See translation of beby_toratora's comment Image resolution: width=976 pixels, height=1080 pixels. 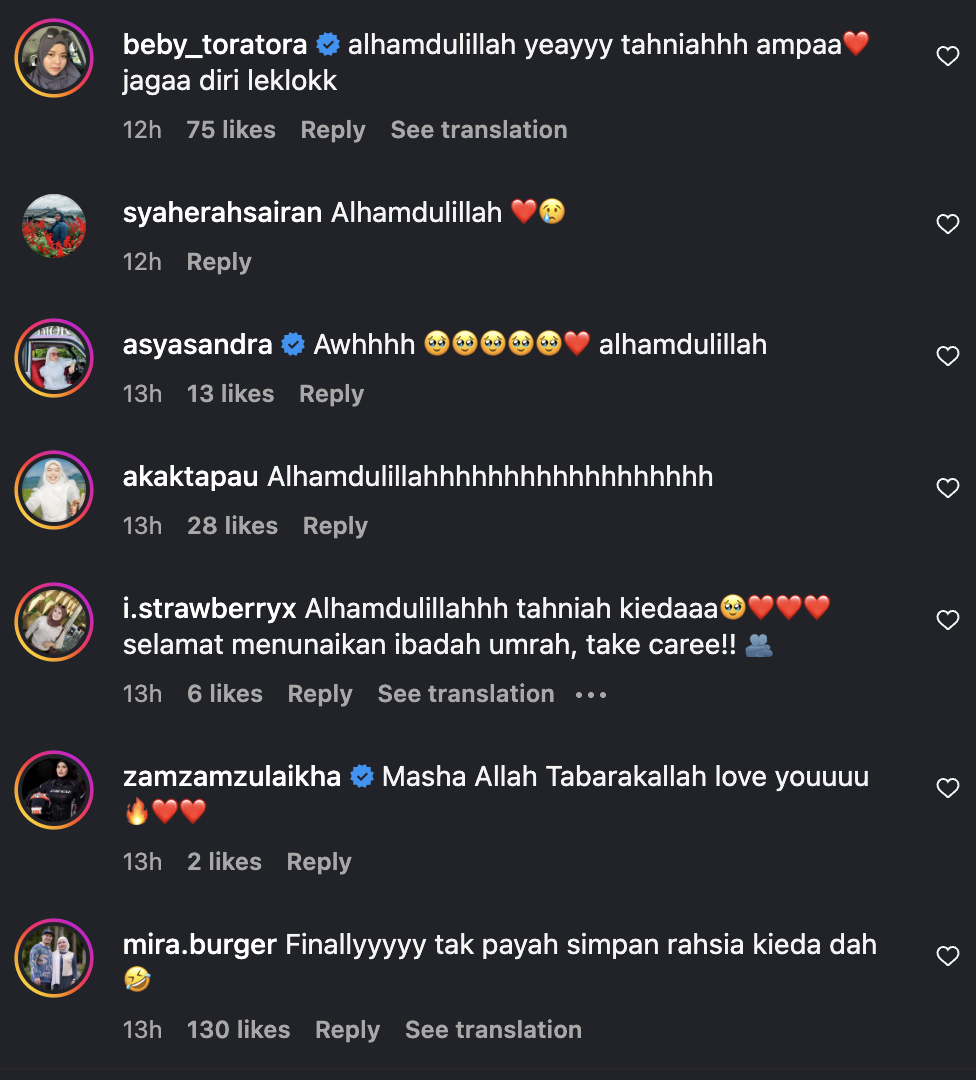478,130
